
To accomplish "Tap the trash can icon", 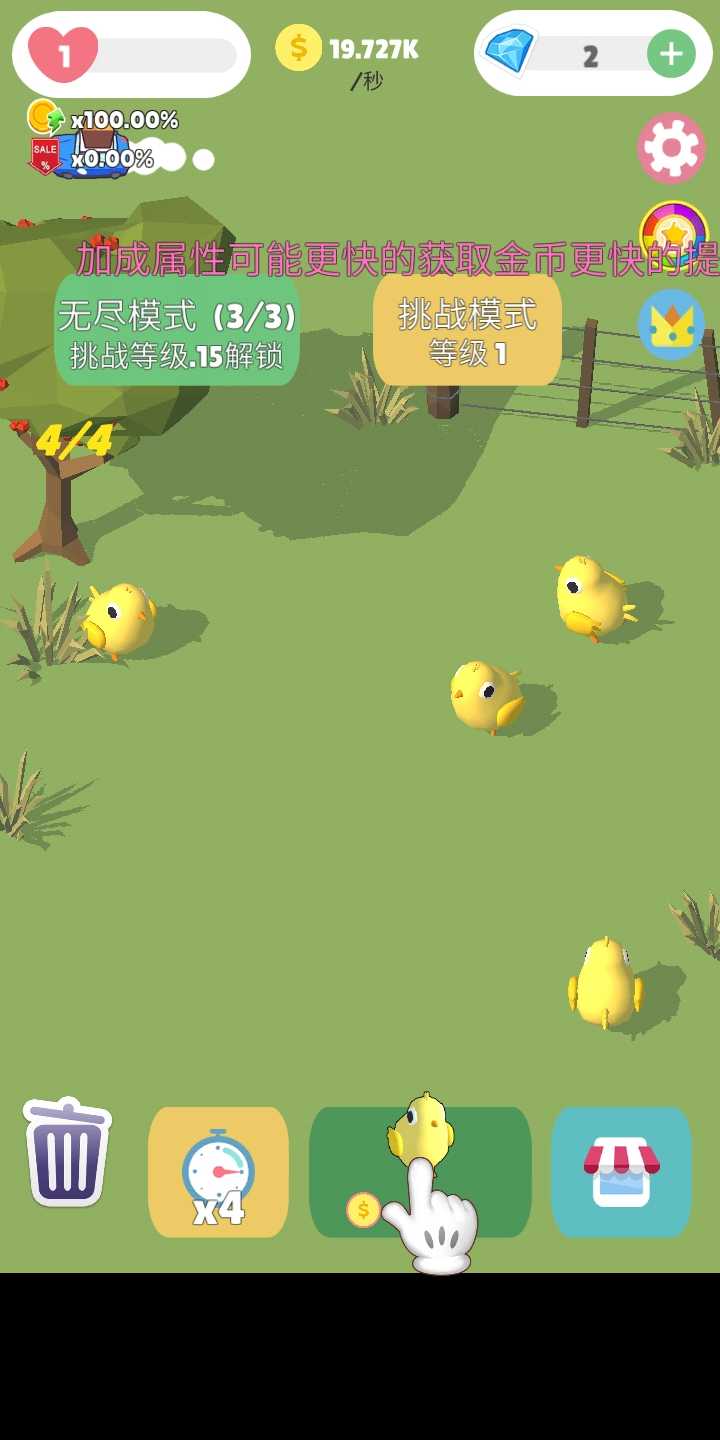I will pyautogui.click(x=67, y=1153).
